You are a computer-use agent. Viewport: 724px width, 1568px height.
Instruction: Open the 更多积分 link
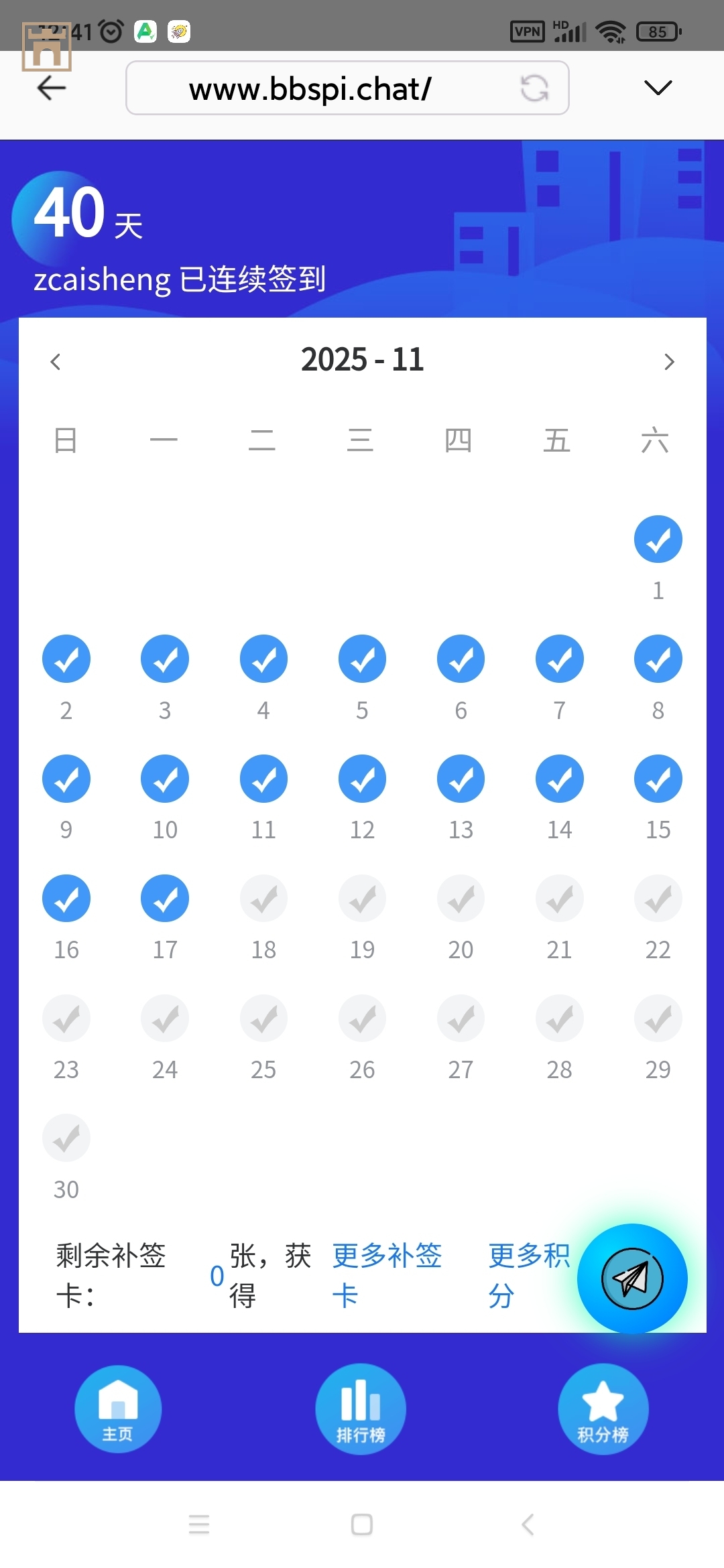(528, 1275)
